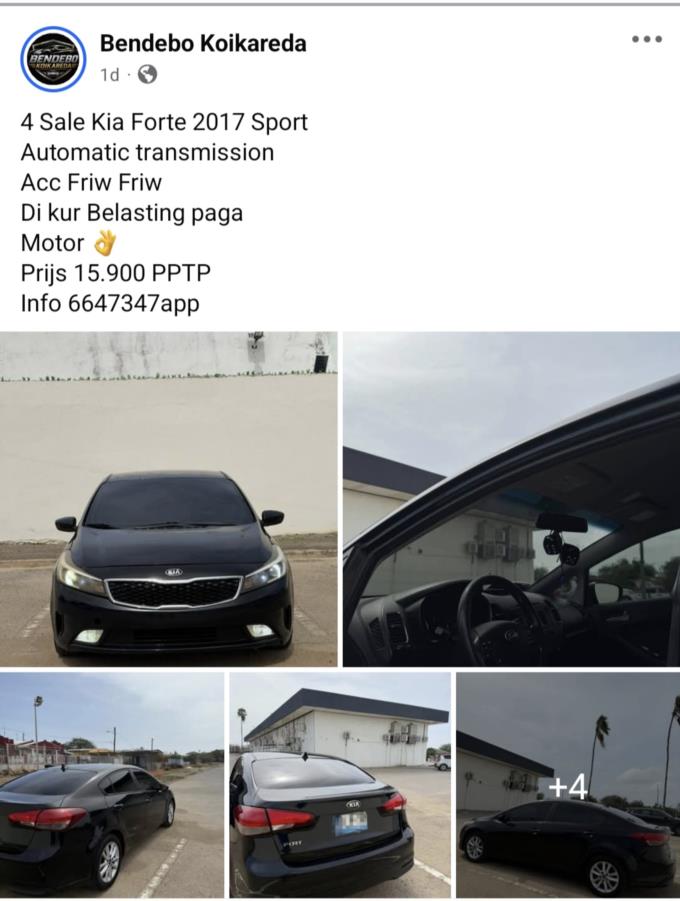Open the rear side-angle car photo
This screenshot has width=680, height=901.
click(112, 785)
